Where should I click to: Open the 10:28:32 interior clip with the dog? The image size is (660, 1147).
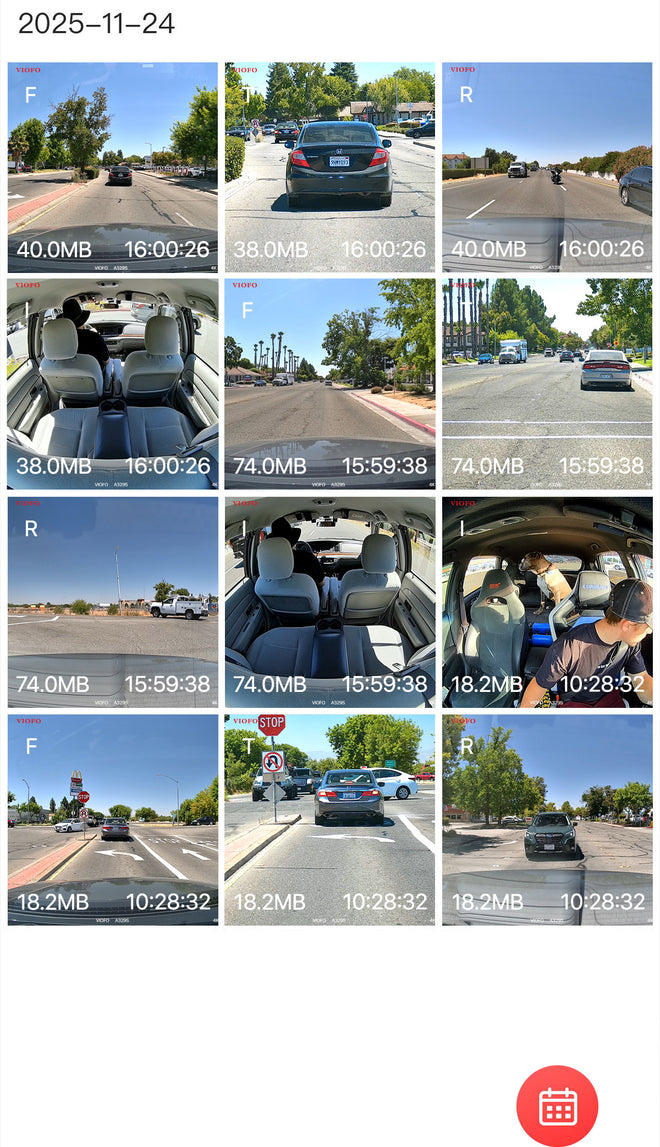point(547,602)
